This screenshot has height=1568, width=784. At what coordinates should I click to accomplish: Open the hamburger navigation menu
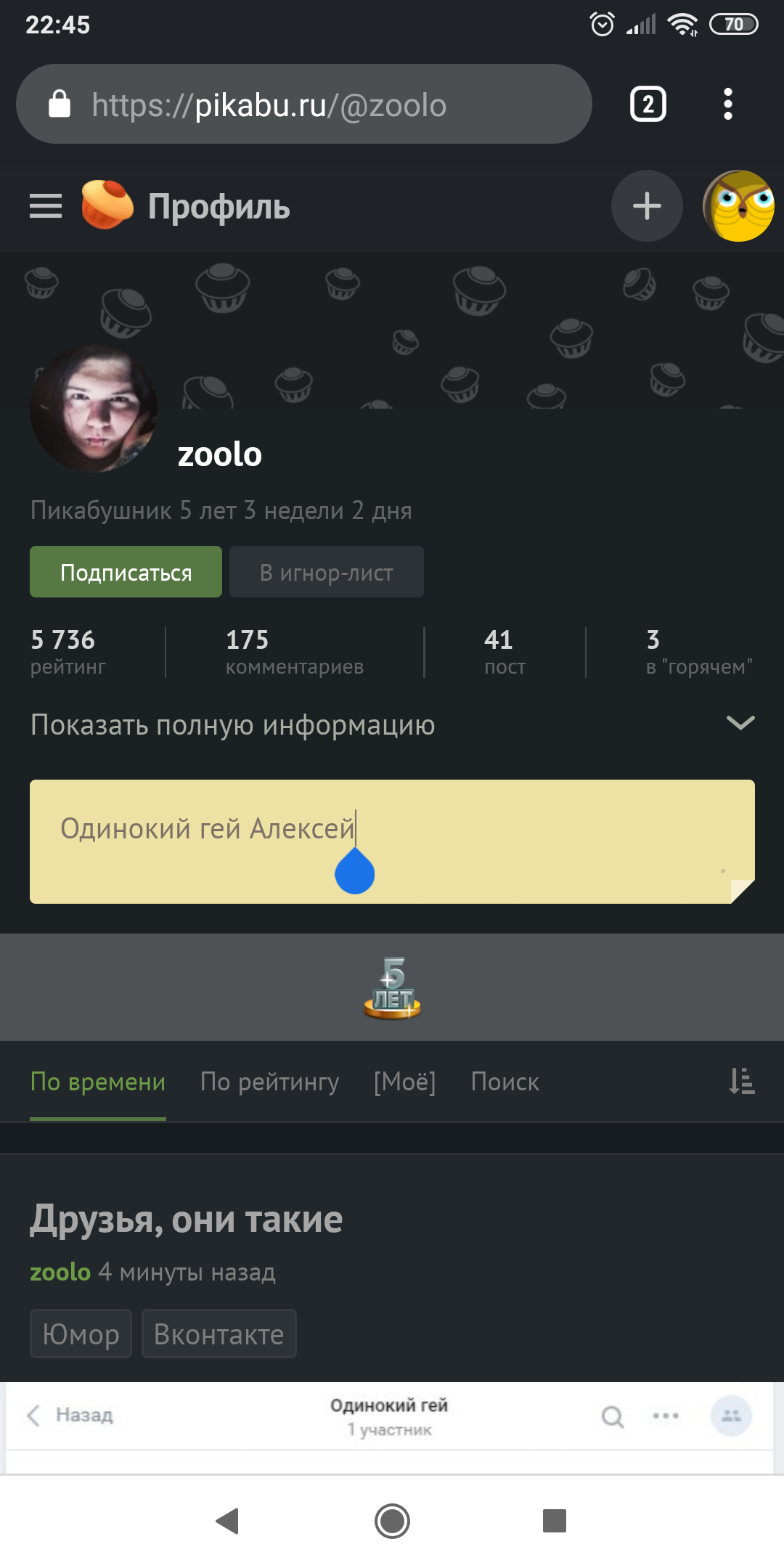45,206
